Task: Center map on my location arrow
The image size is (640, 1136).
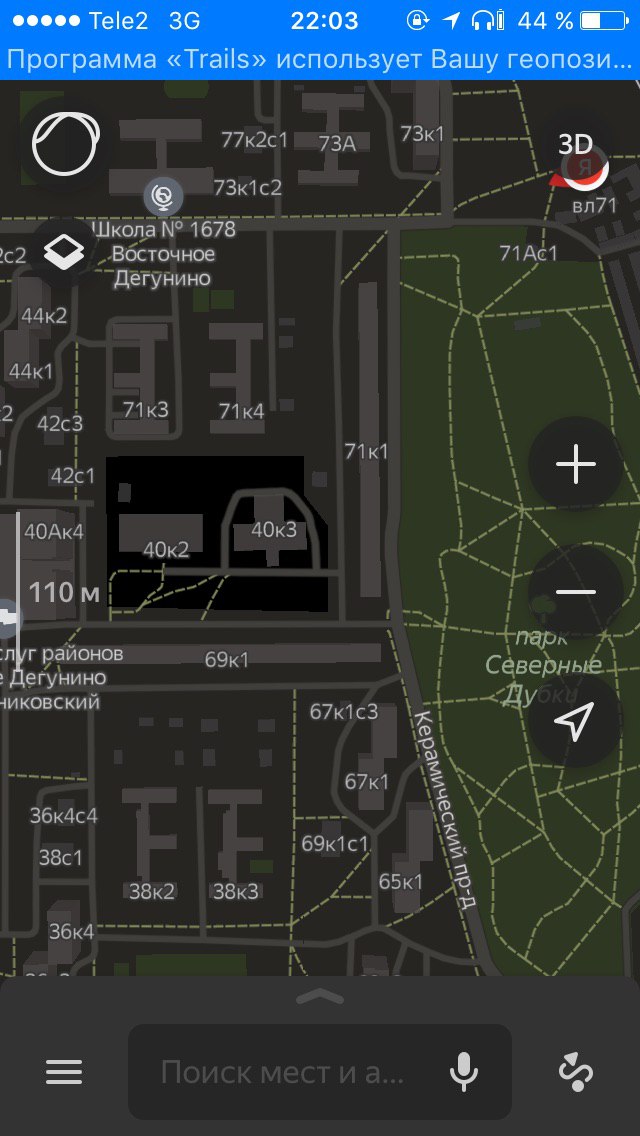Action: point(575,721)
